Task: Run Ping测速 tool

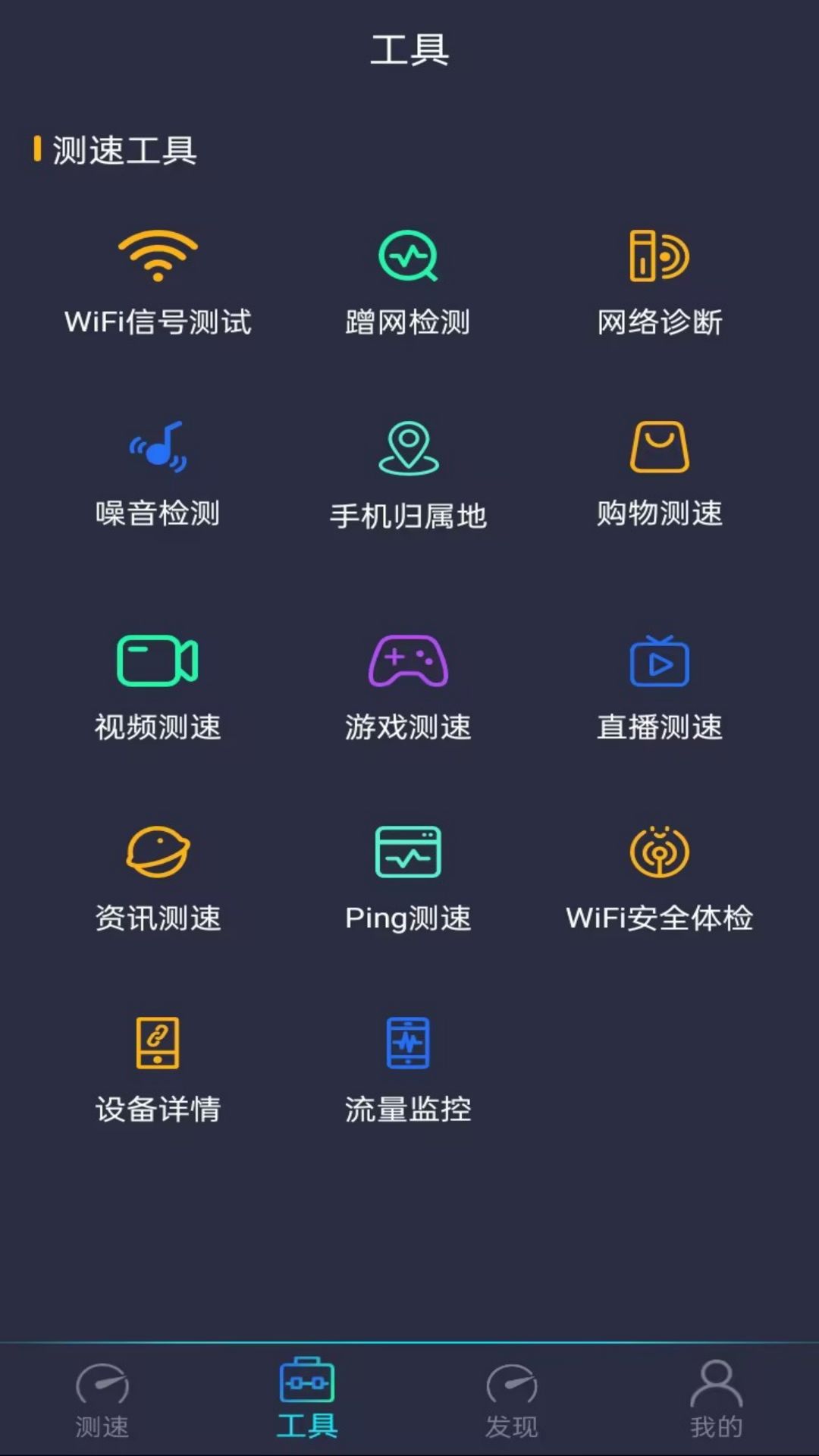Action: [408, 878]
